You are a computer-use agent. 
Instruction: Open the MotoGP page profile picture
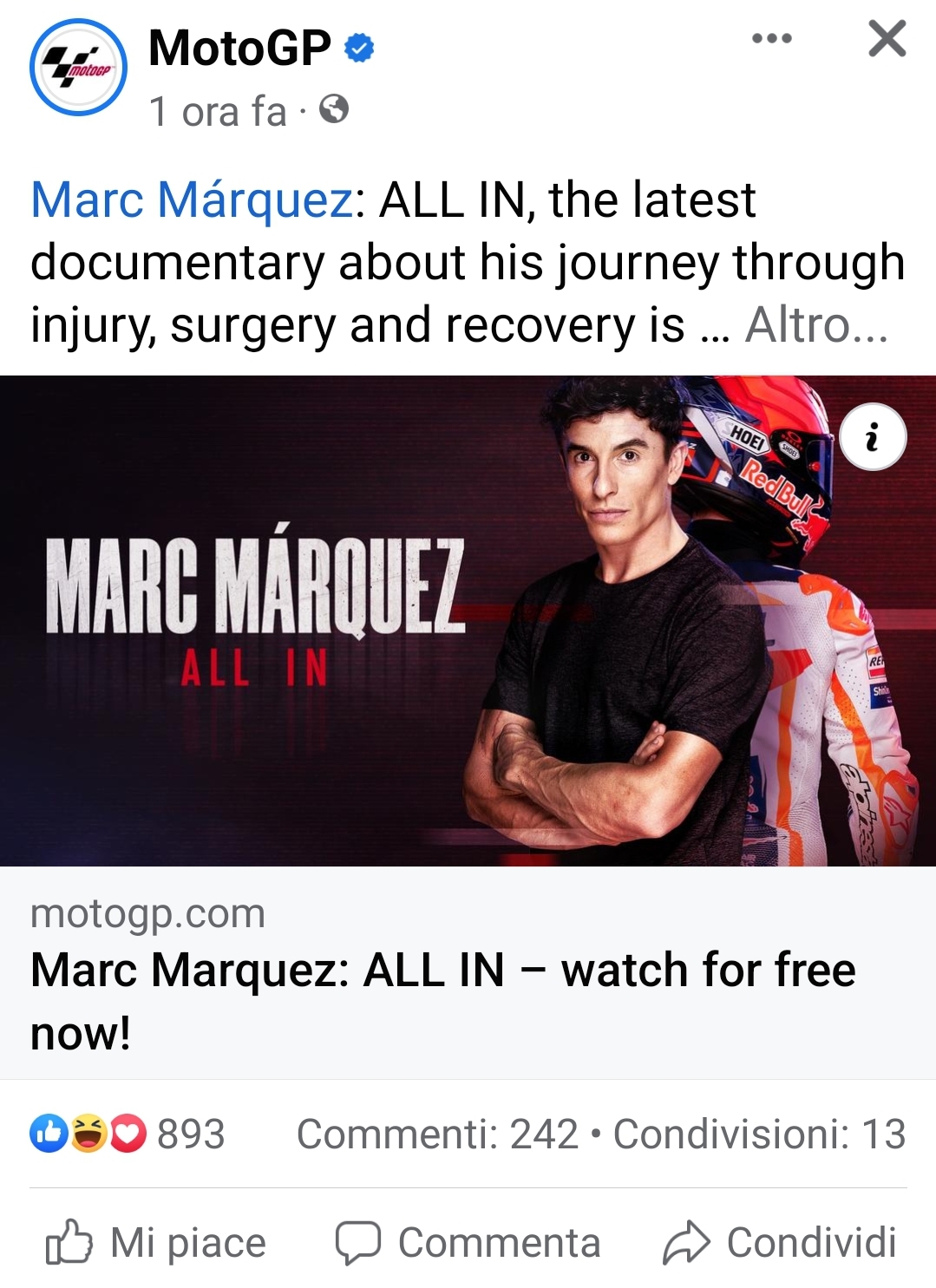click(78, 68)
